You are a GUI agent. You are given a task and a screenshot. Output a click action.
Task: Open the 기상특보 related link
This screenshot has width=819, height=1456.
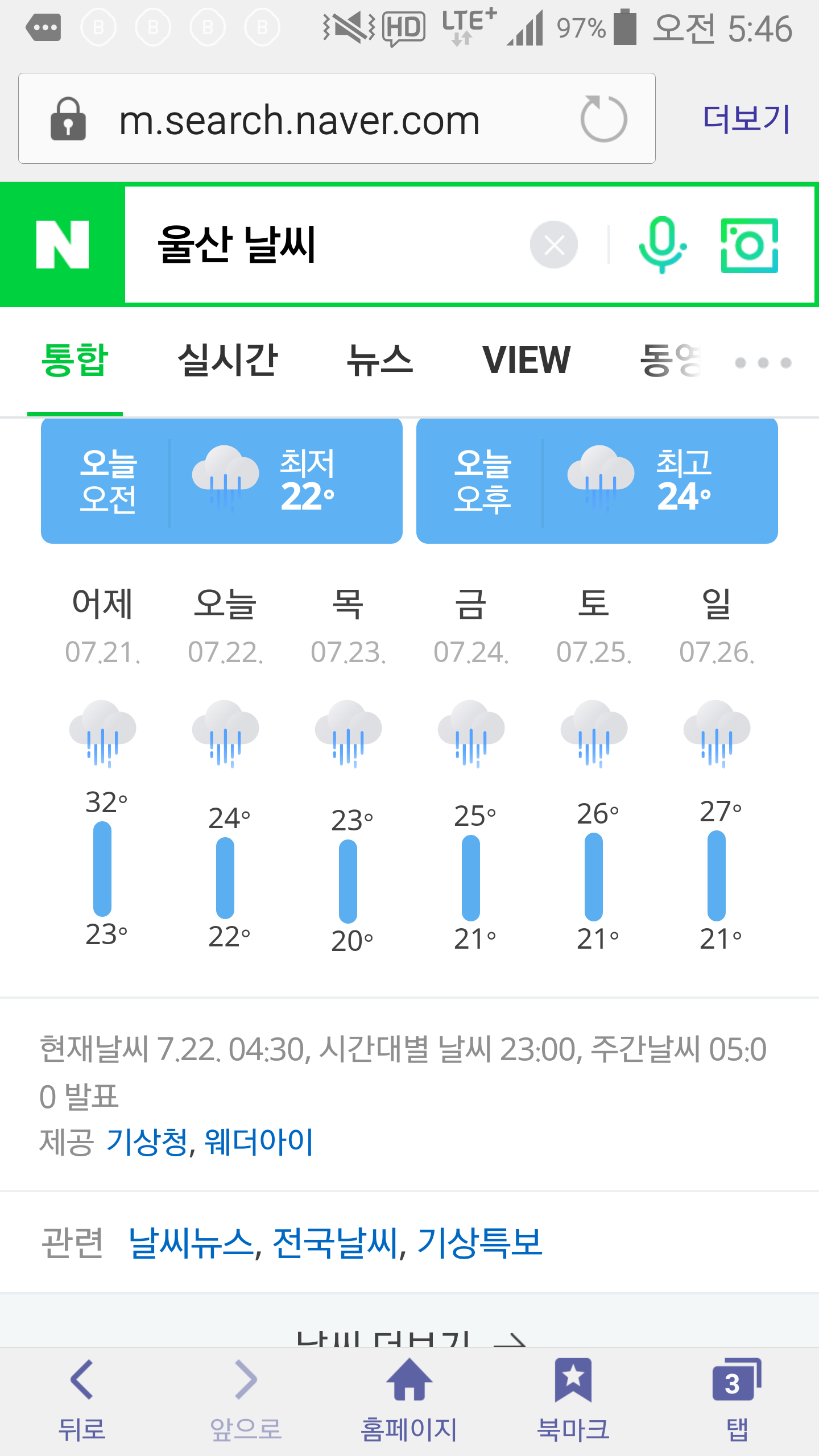click(x=479, y=1242)
